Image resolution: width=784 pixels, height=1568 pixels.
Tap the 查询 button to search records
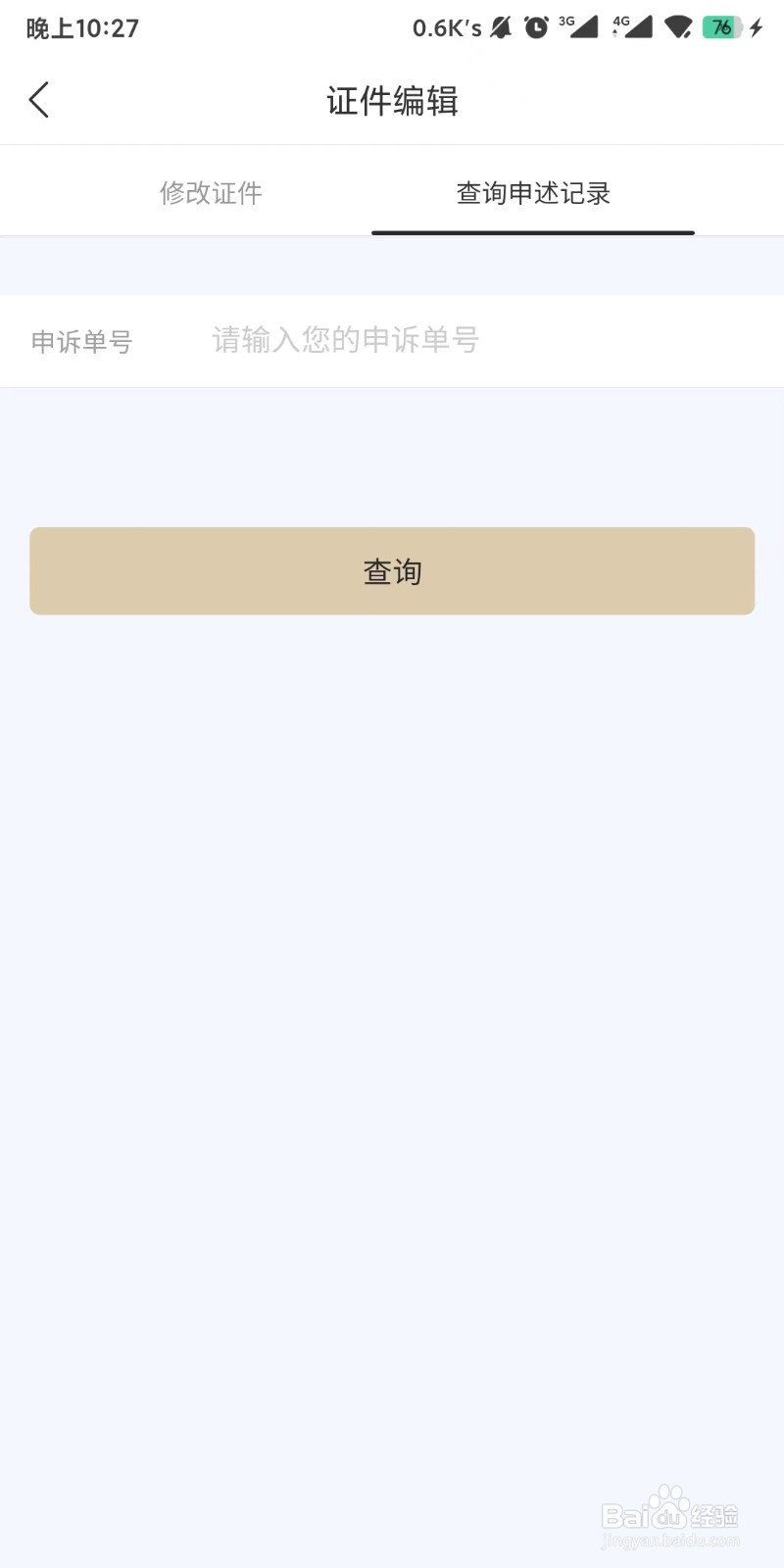[392, 570]
